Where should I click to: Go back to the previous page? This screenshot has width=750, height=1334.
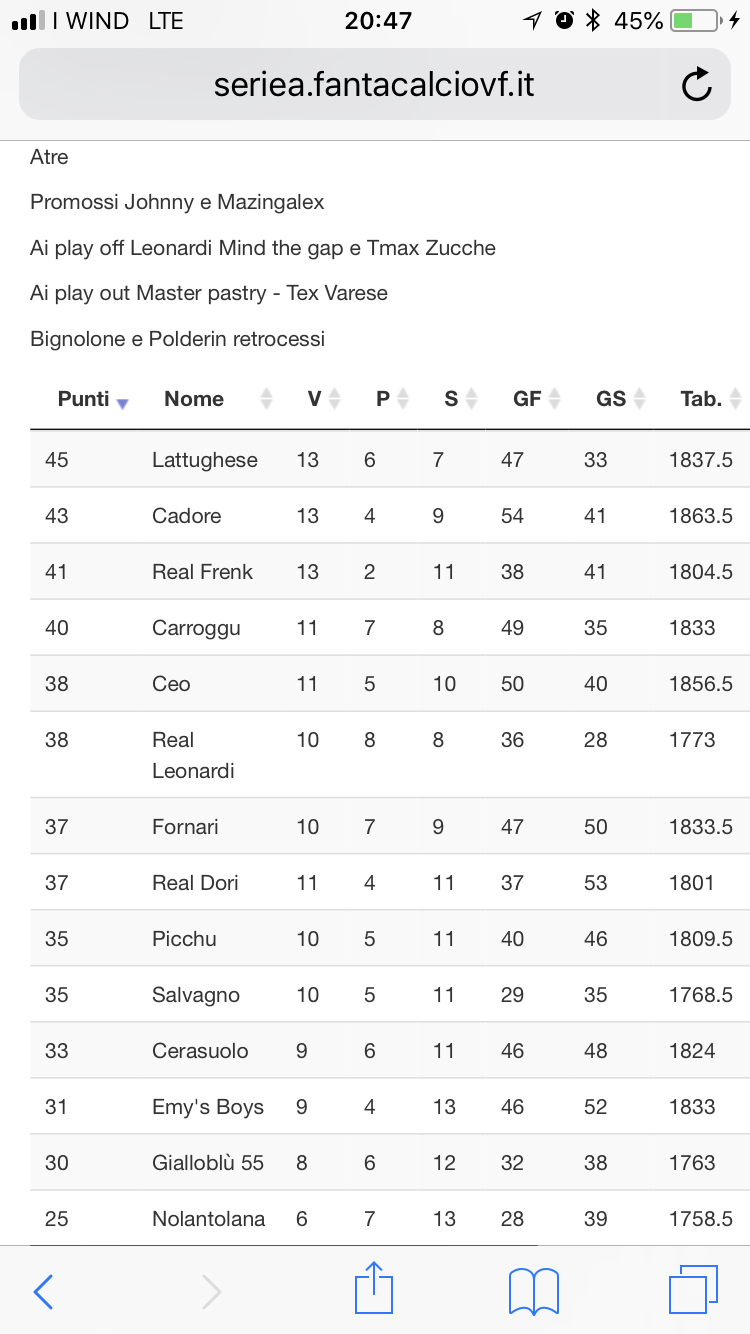[43, 1291]
